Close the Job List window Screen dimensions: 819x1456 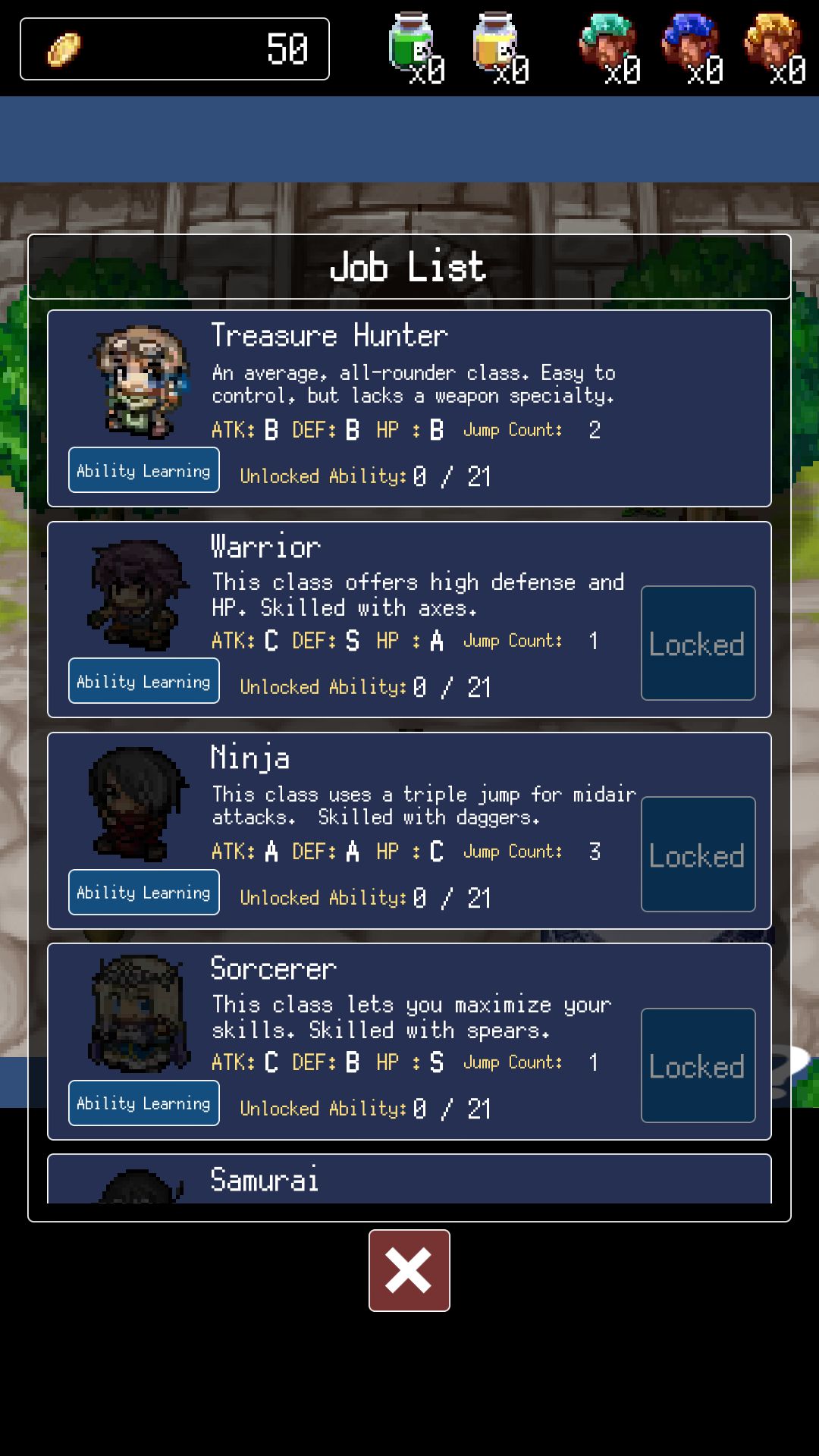pyautogui.click(x=409, y=1270)
